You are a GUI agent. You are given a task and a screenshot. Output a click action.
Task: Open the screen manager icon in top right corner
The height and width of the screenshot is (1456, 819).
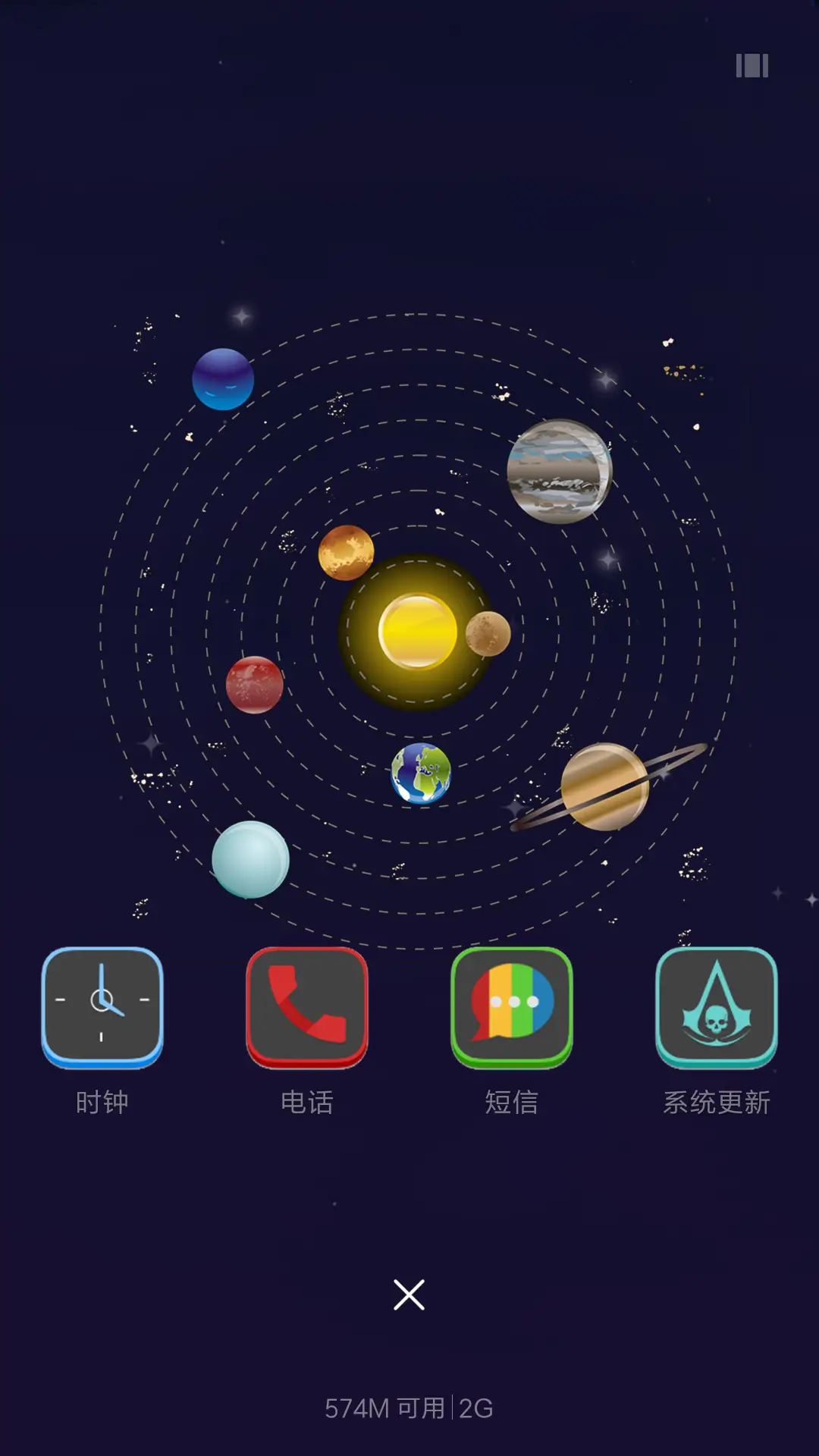pyautogui.click(x=752, y=67)
